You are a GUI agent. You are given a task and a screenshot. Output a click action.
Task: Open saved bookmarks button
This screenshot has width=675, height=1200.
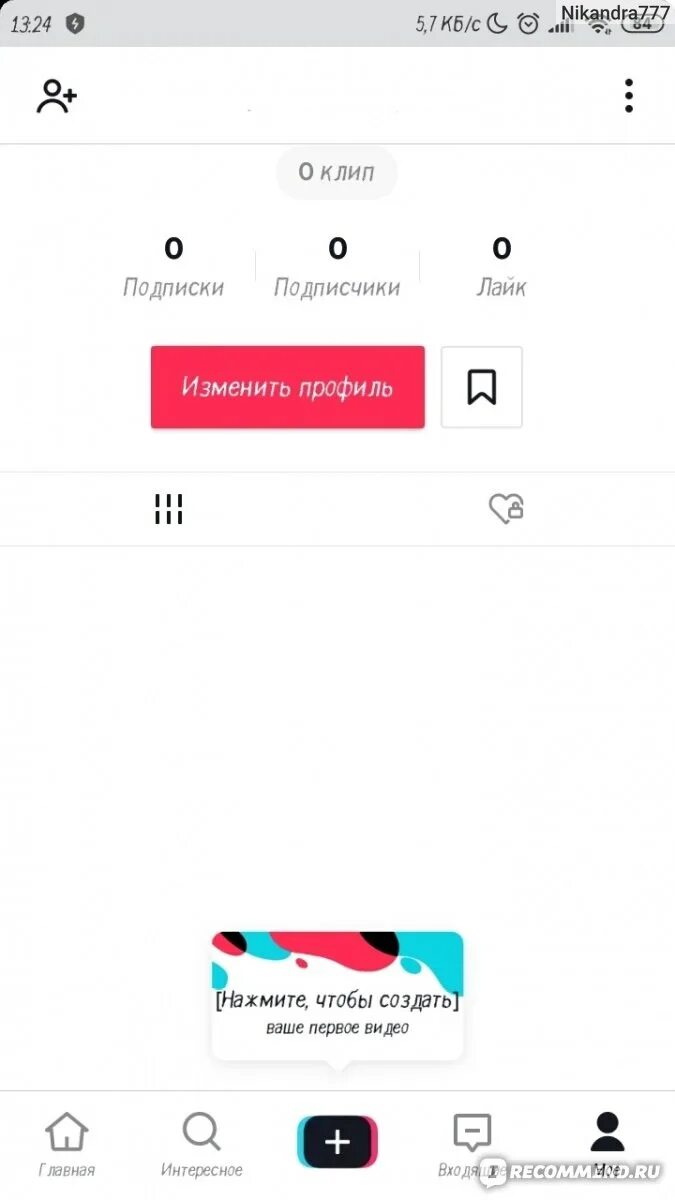(x=481, y=388)
